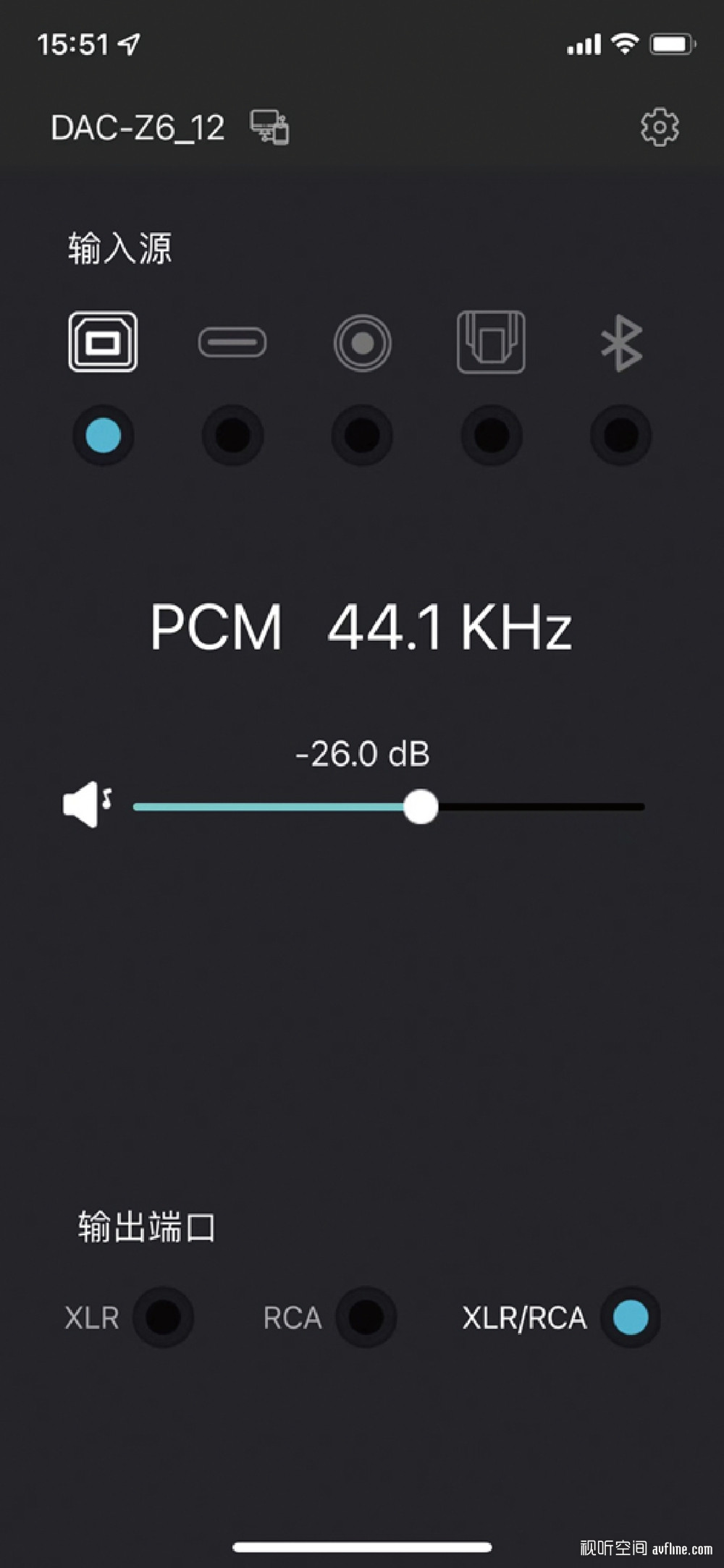Open the settings gear
The image size is (724, 1568).
pos(660,127)
